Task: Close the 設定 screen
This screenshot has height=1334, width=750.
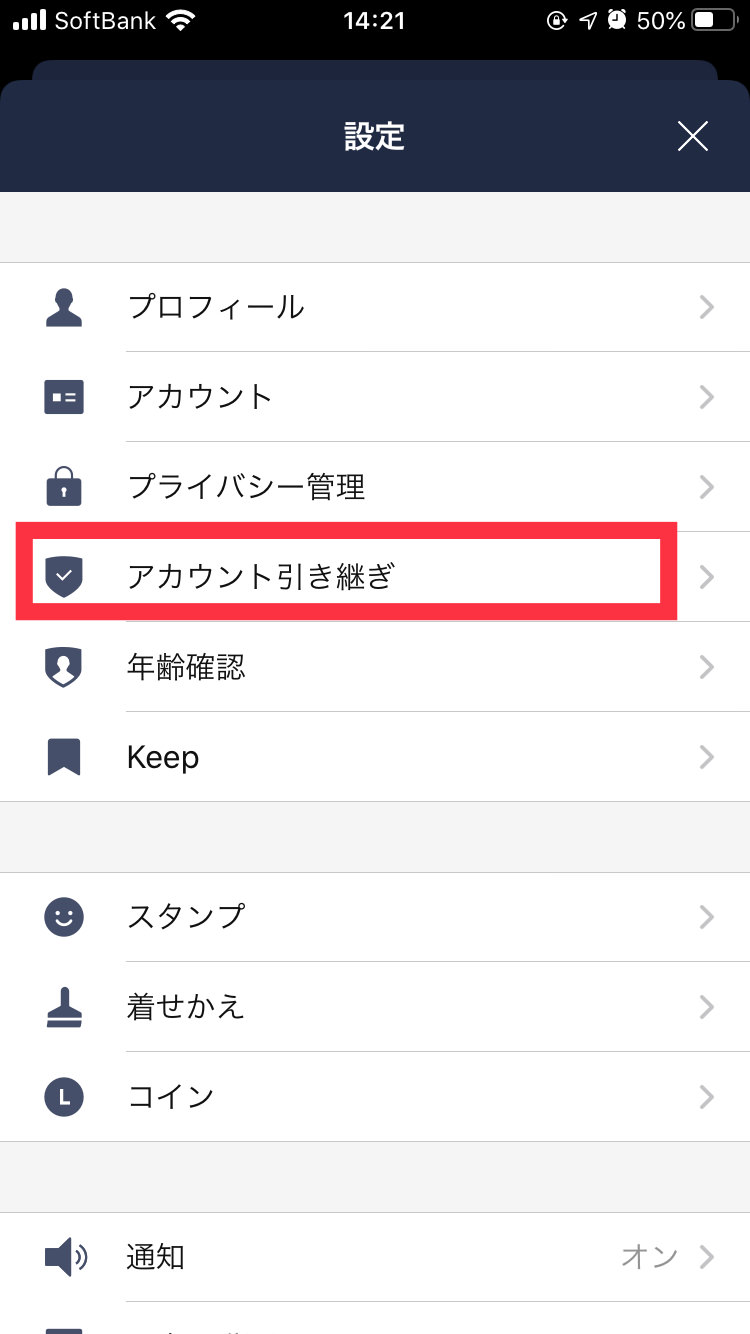Action: coord(692,137)
